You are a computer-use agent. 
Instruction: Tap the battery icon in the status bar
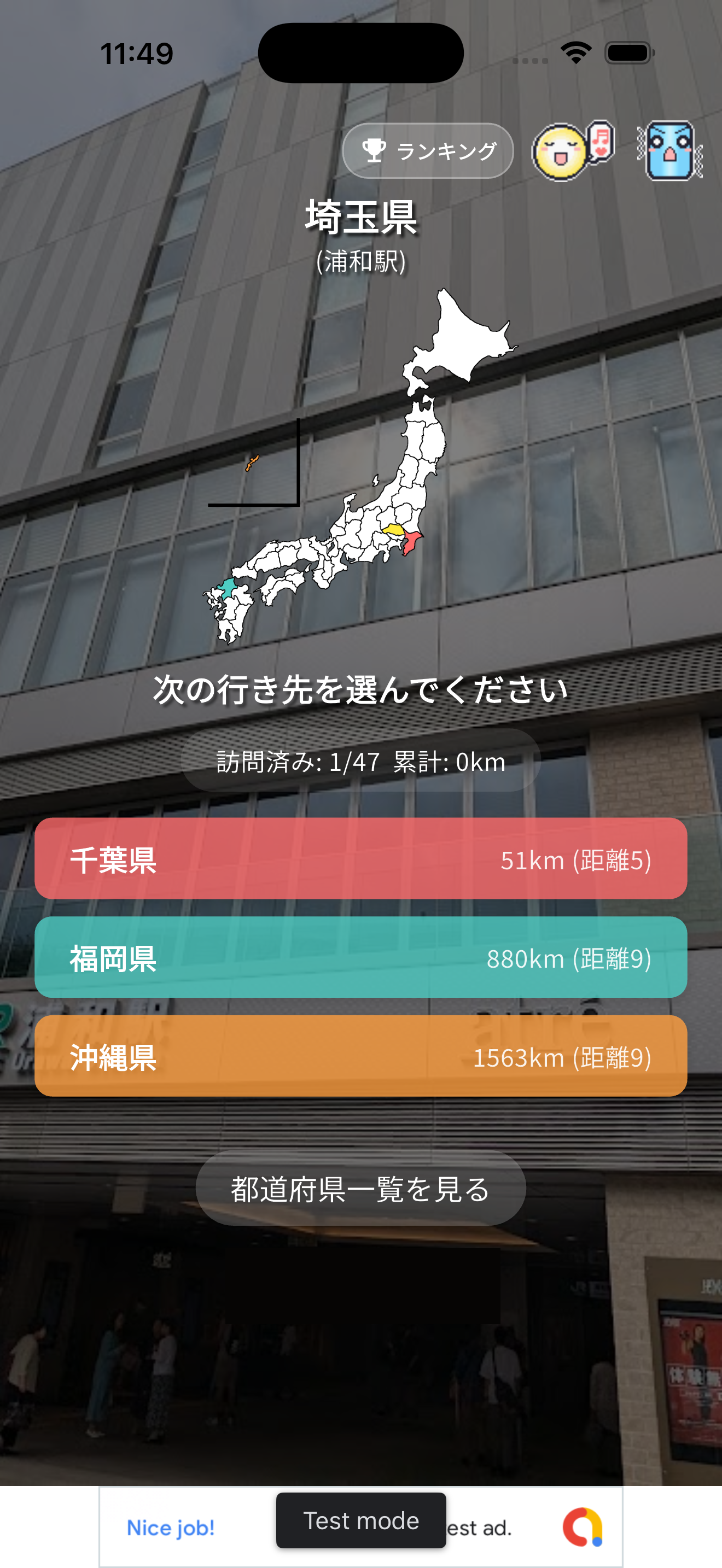[627, 54]
